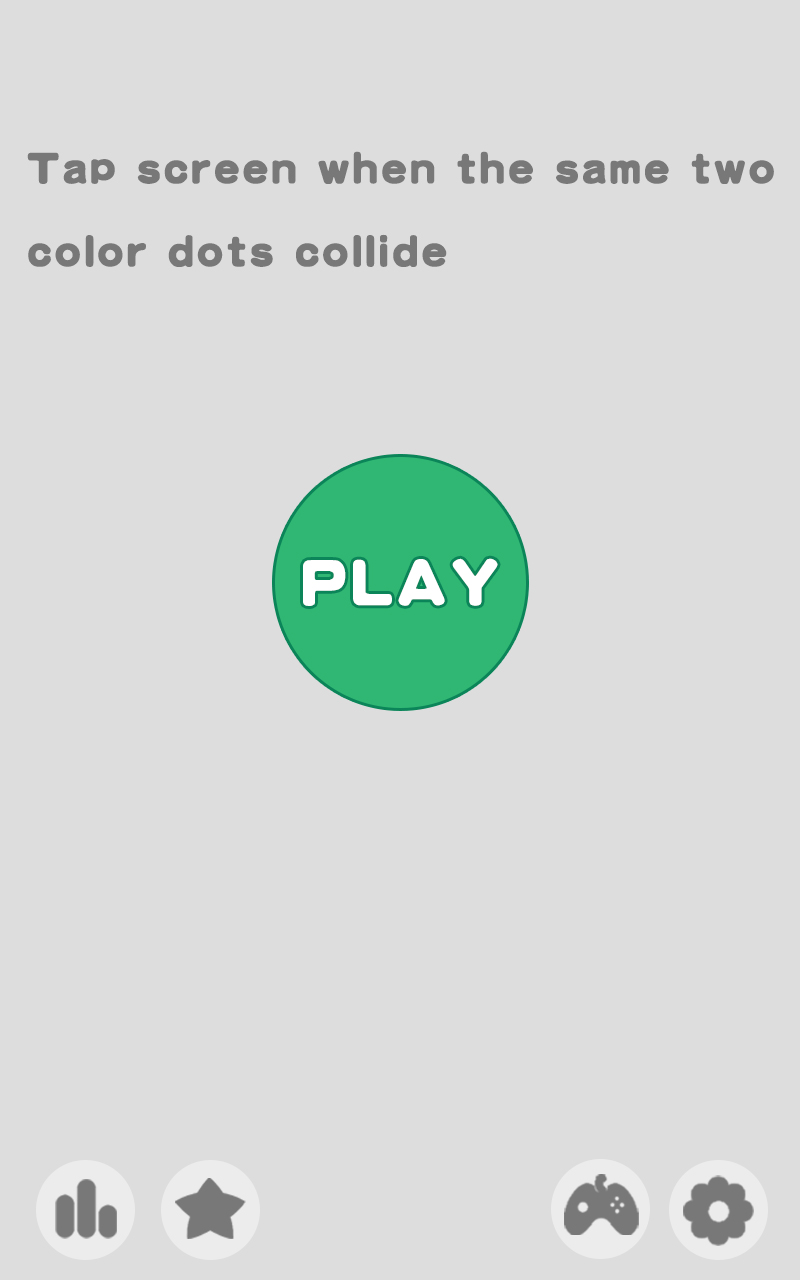Open settings via the gear icon
This screenshot has width=800, height=1280.
(718, 1209)
